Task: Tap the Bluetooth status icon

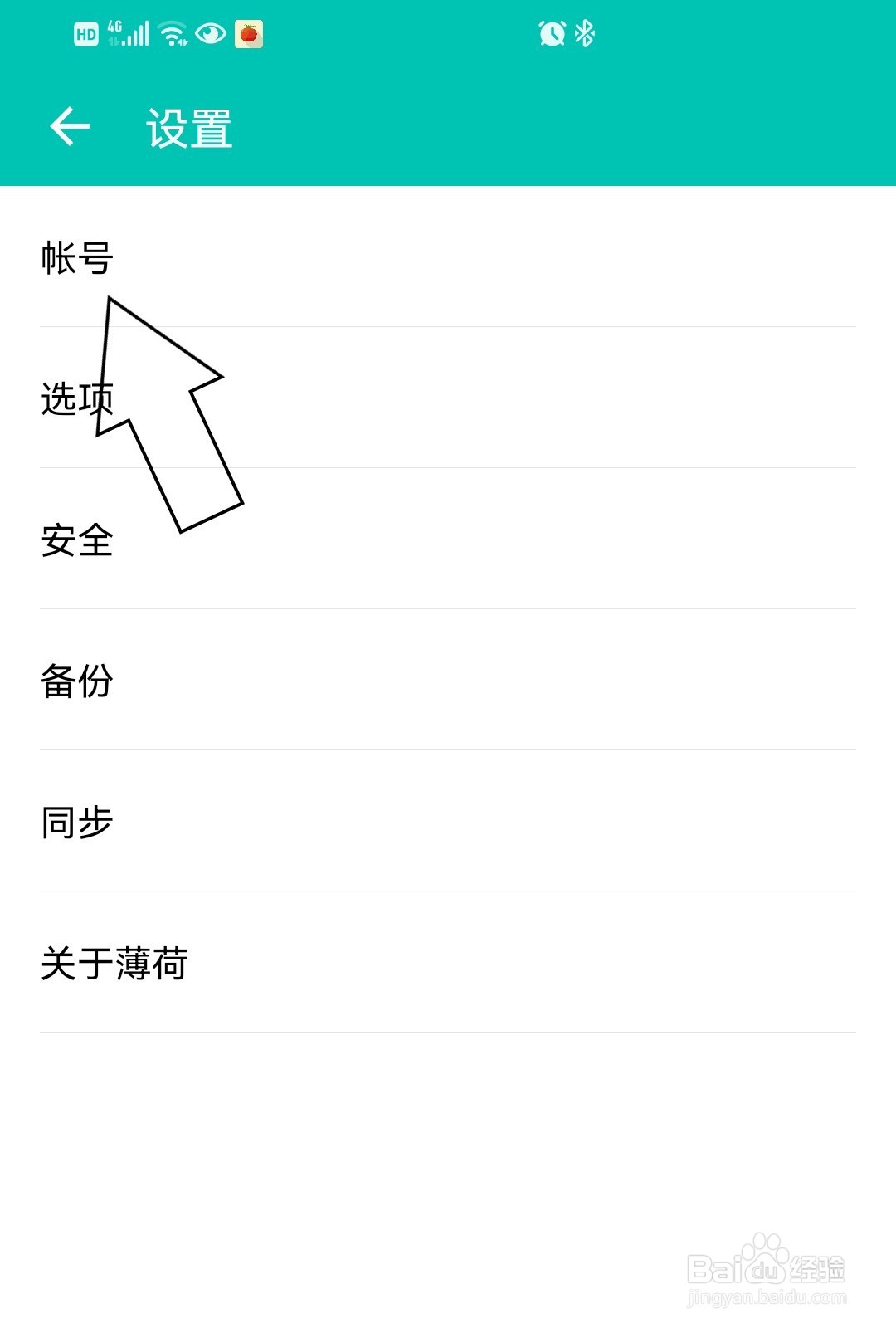Action: click(x=585, y=33)
